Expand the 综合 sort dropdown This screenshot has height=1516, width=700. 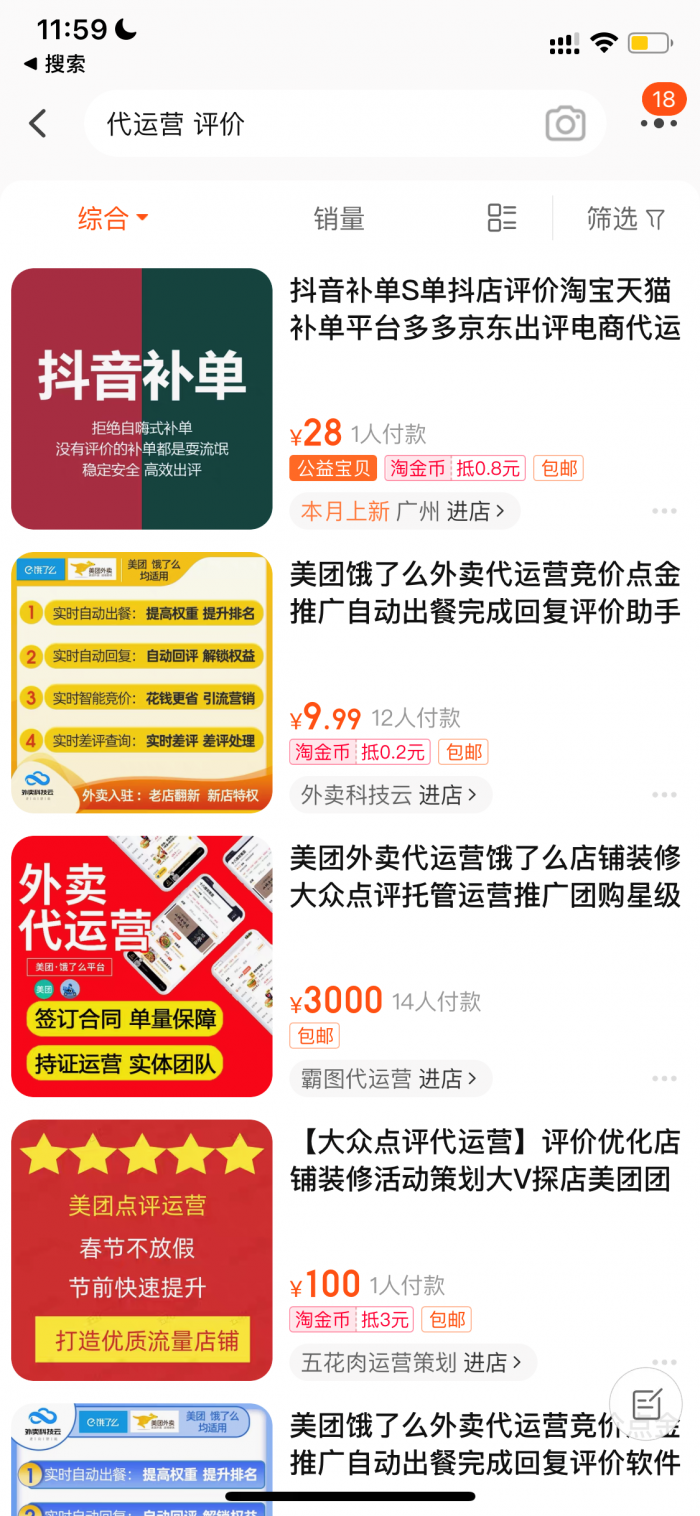tap(113, 218)
